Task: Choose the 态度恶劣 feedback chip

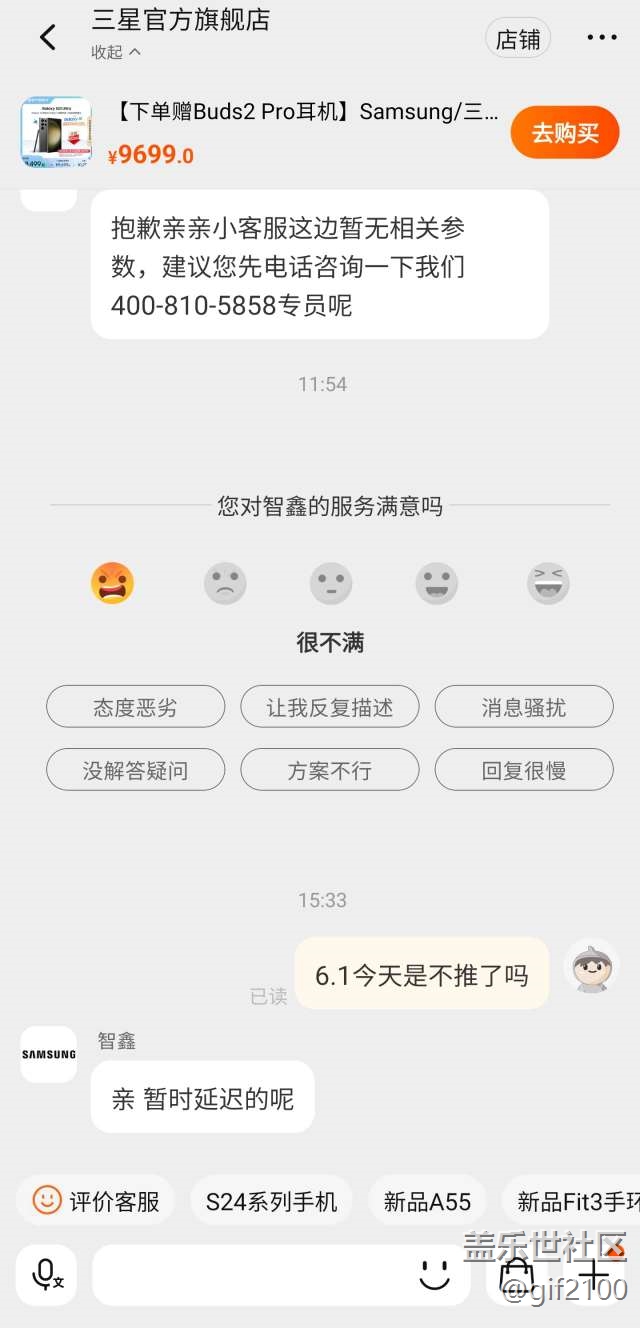Action: pyautogui.click(x=136, y=707)
